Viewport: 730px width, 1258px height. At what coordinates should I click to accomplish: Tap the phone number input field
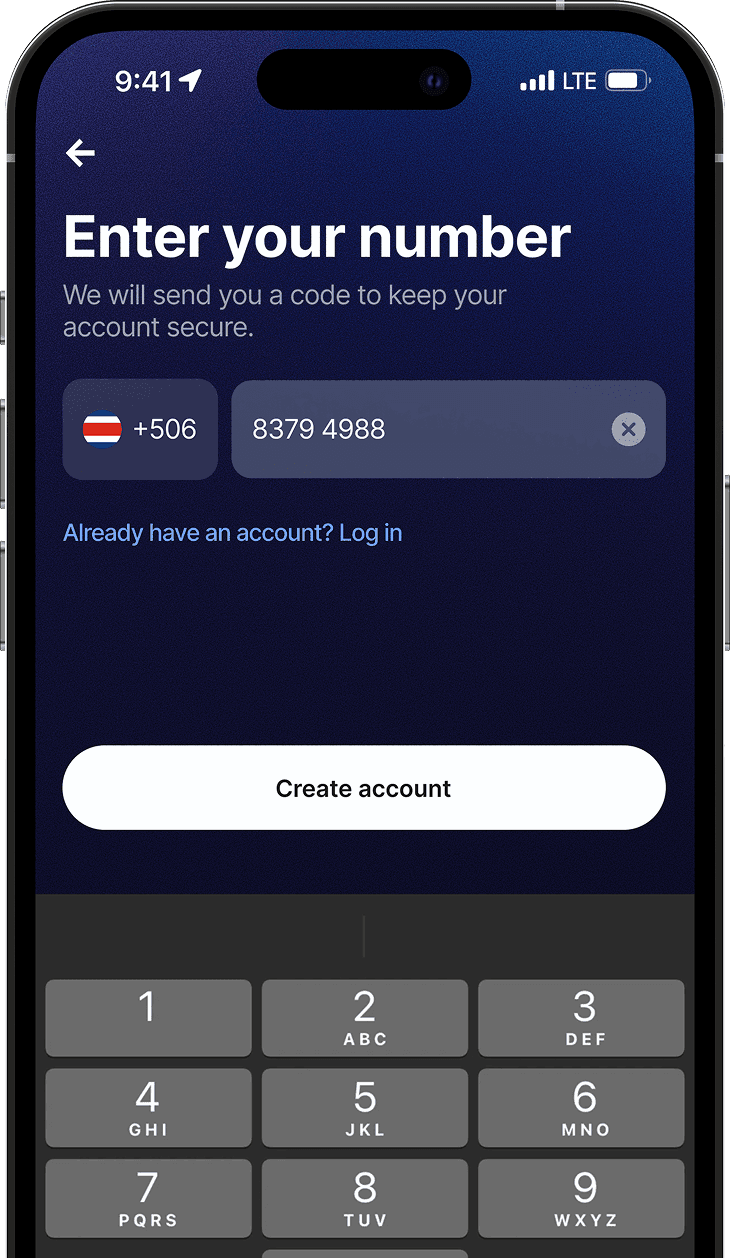pyautogui.click(x=420, y=429)
